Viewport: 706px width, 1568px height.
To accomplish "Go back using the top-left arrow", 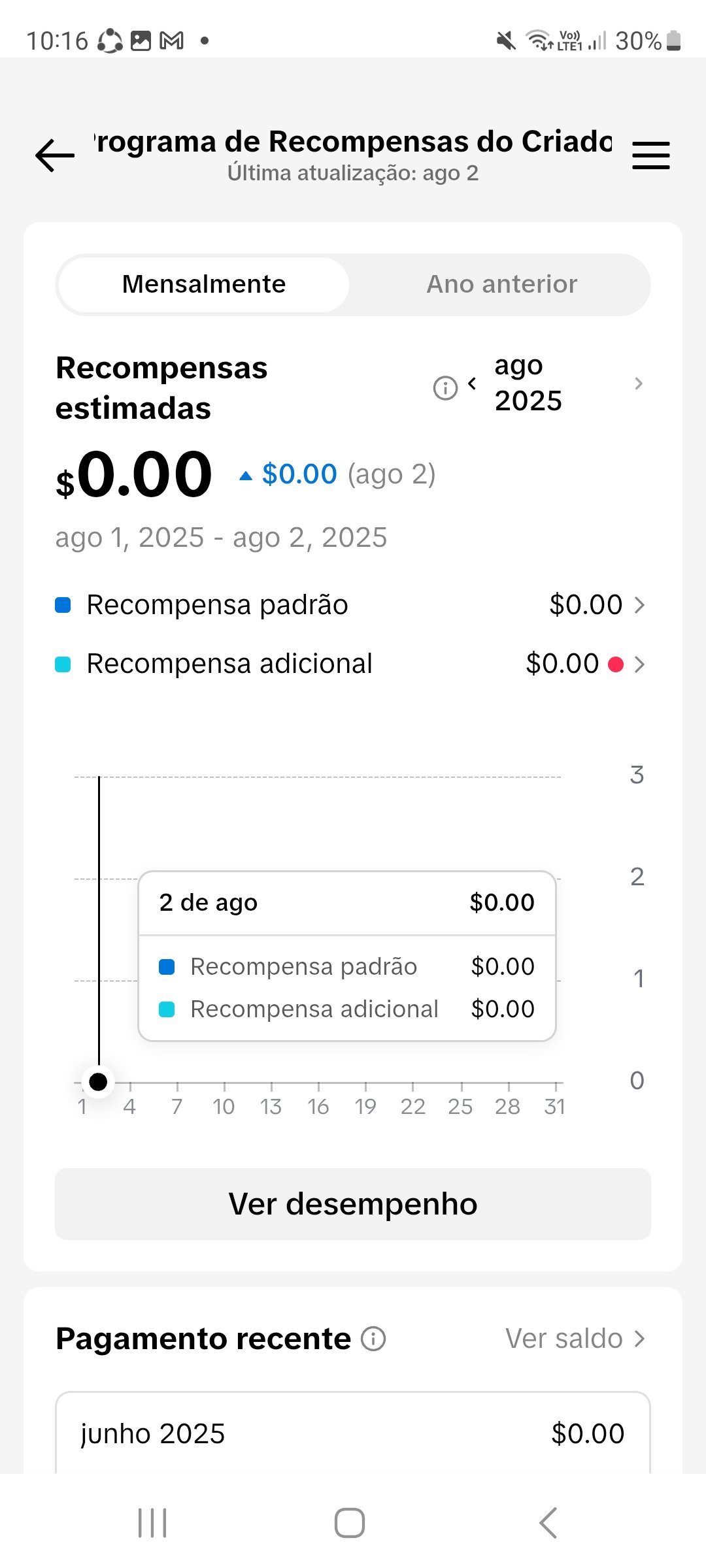I will pyautogui.click(x=55, y=155).
